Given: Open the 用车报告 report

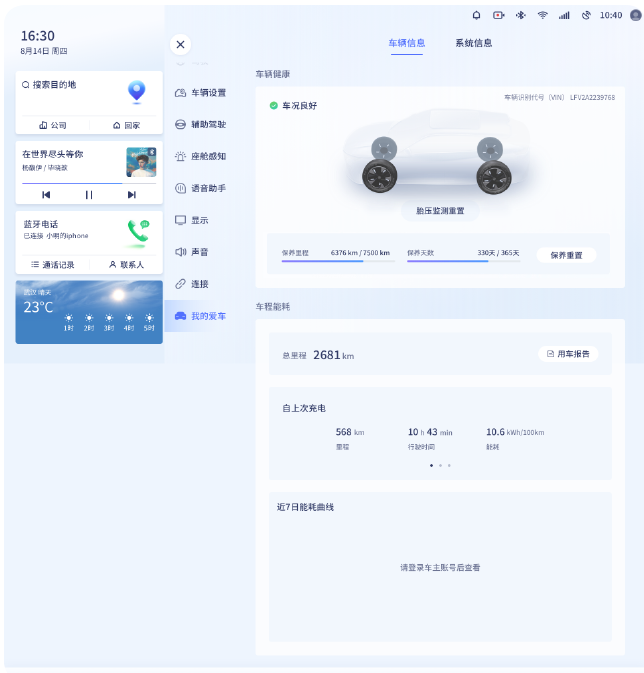Looking at the screenshot, I should (568, 354).
